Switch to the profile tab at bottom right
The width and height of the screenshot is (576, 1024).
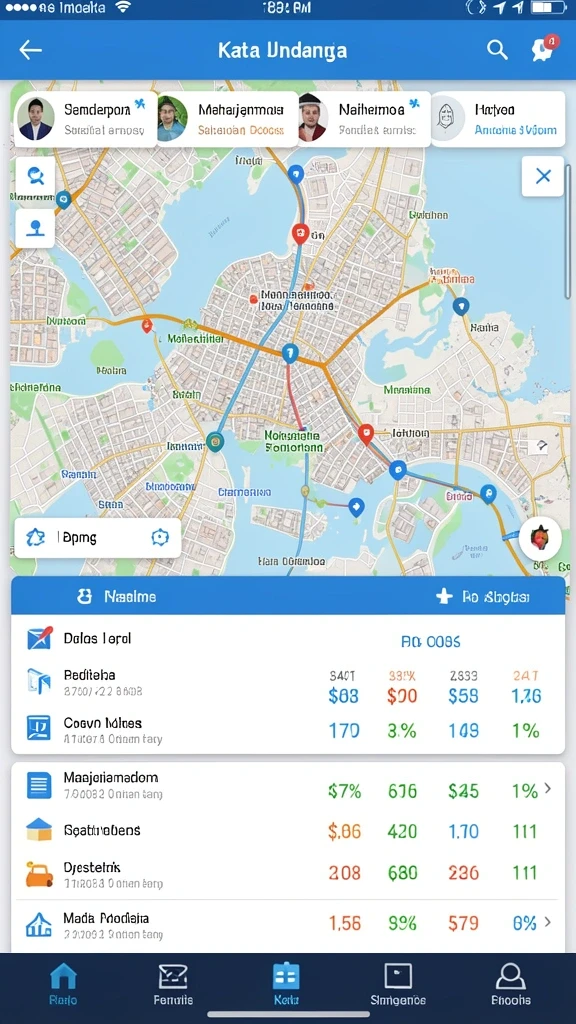(x=511, y=985)
